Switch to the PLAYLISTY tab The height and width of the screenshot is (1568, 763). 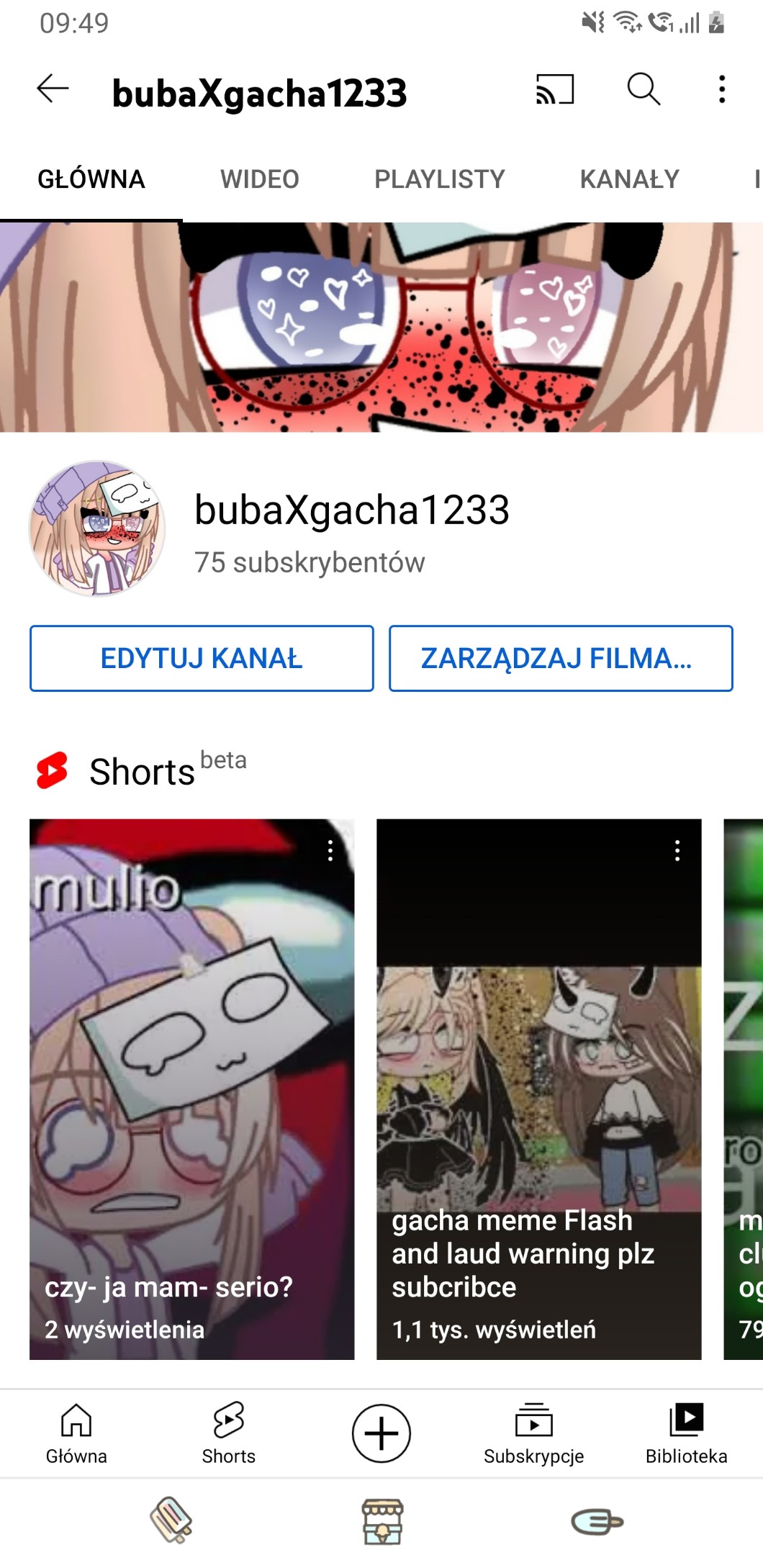point(439,179)
